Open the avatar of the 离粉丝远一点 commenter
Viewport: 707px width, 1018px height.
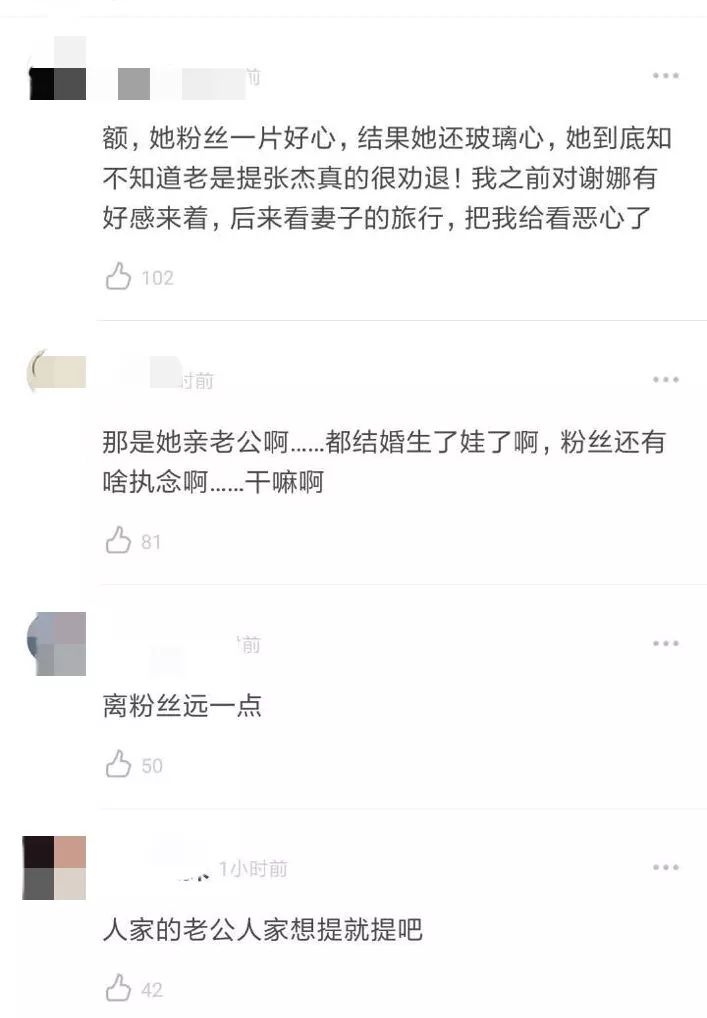pos(56,644)
